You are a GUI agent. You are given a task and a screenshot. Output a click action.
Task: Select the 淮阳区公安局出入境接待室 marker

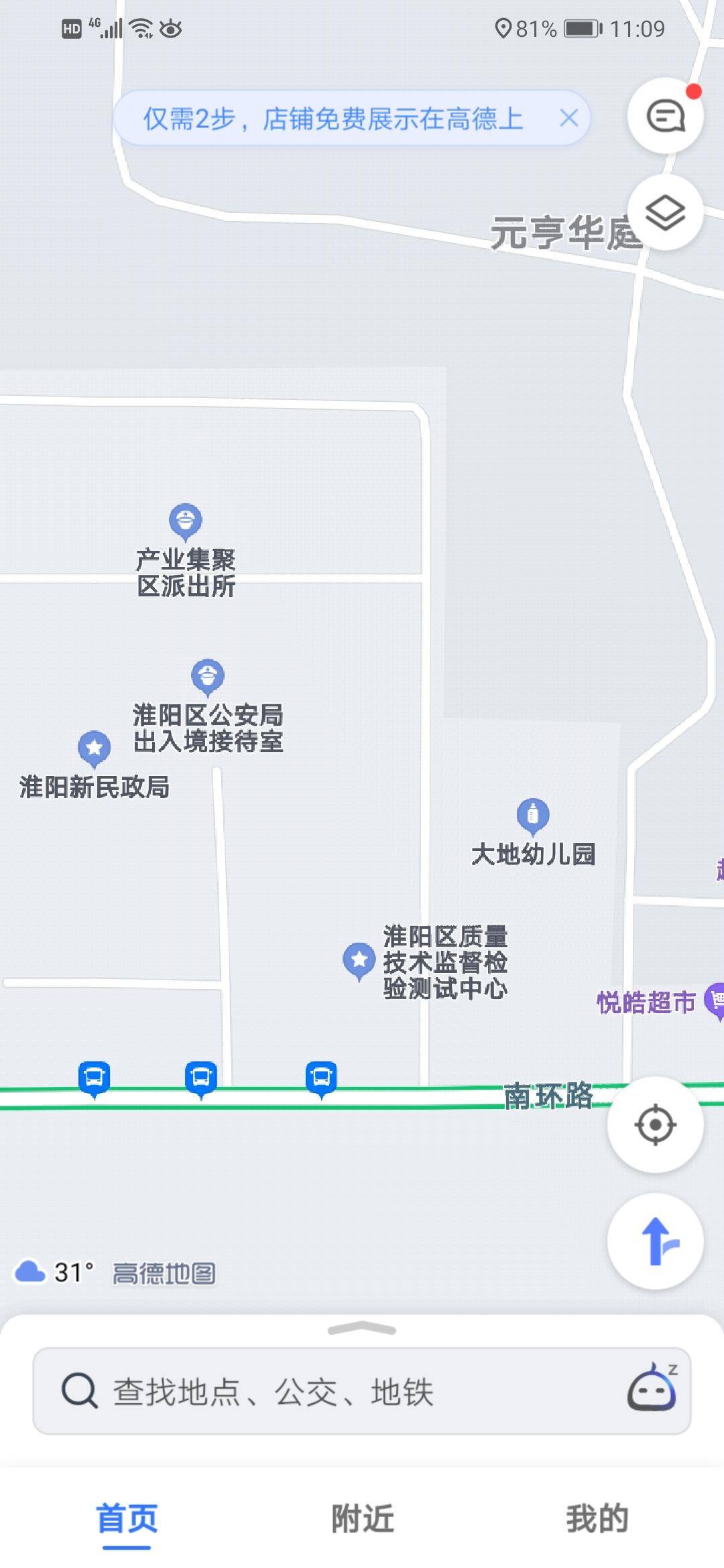click(x=208, y=676)
